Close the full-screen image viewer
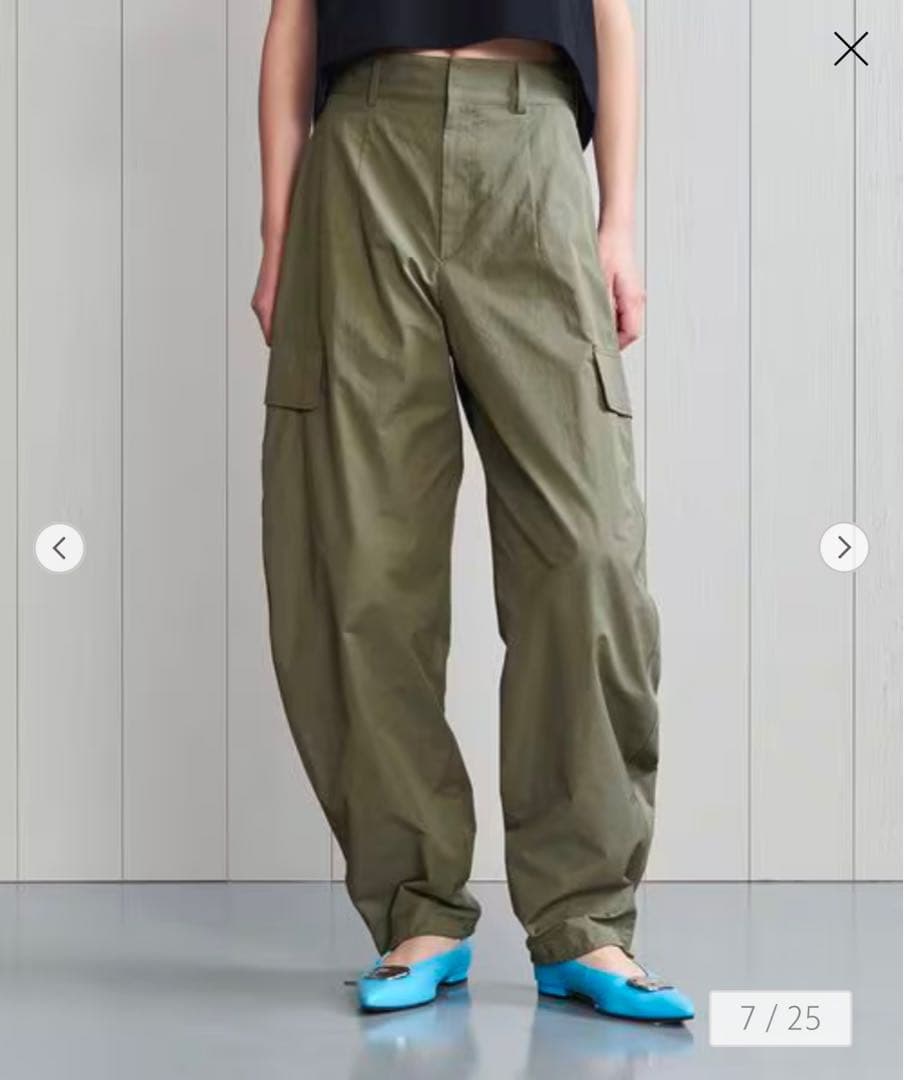 click(x=850, y=48)
